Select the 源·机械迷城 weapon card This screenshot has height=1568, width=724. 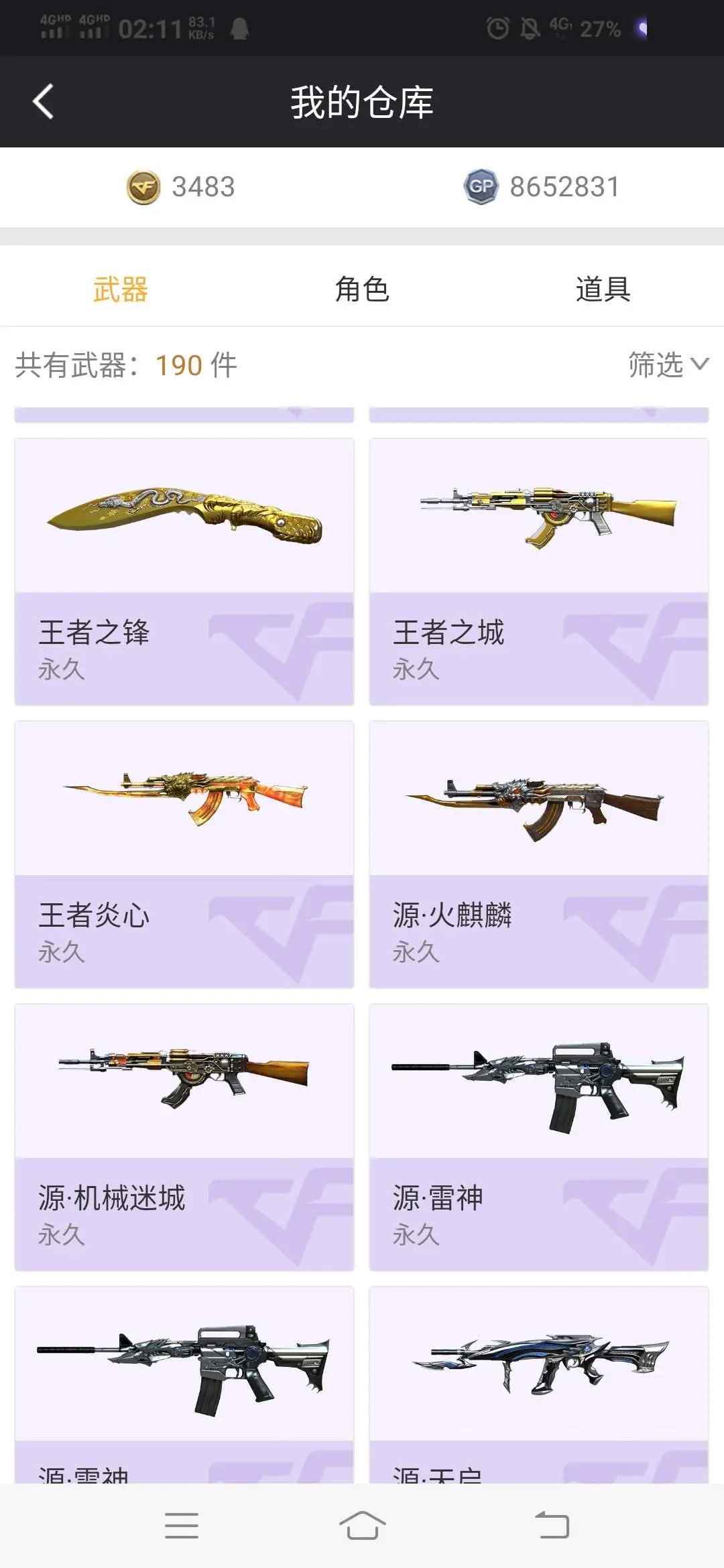(184, 1137)
